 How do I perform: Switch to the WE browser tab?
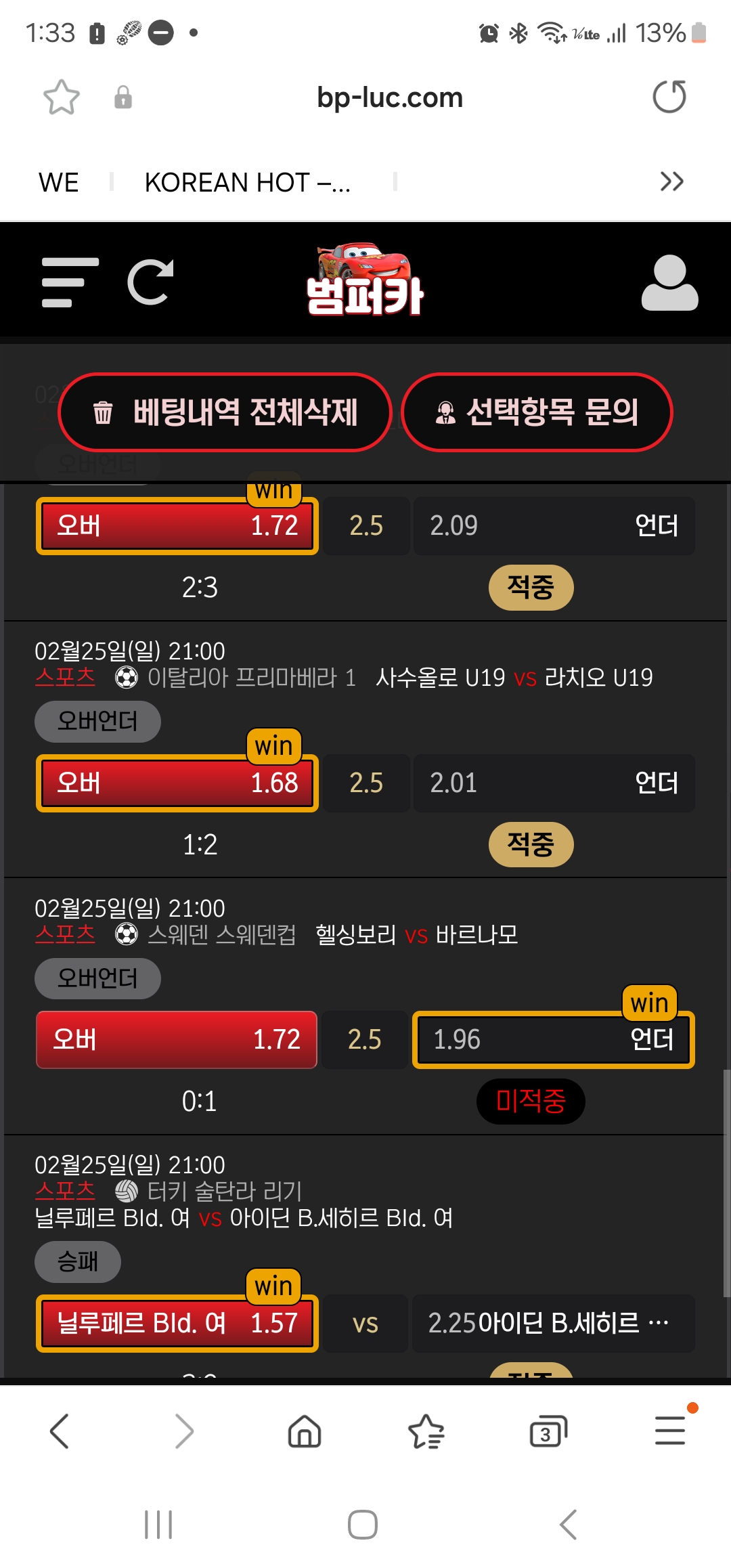point(59,182)
